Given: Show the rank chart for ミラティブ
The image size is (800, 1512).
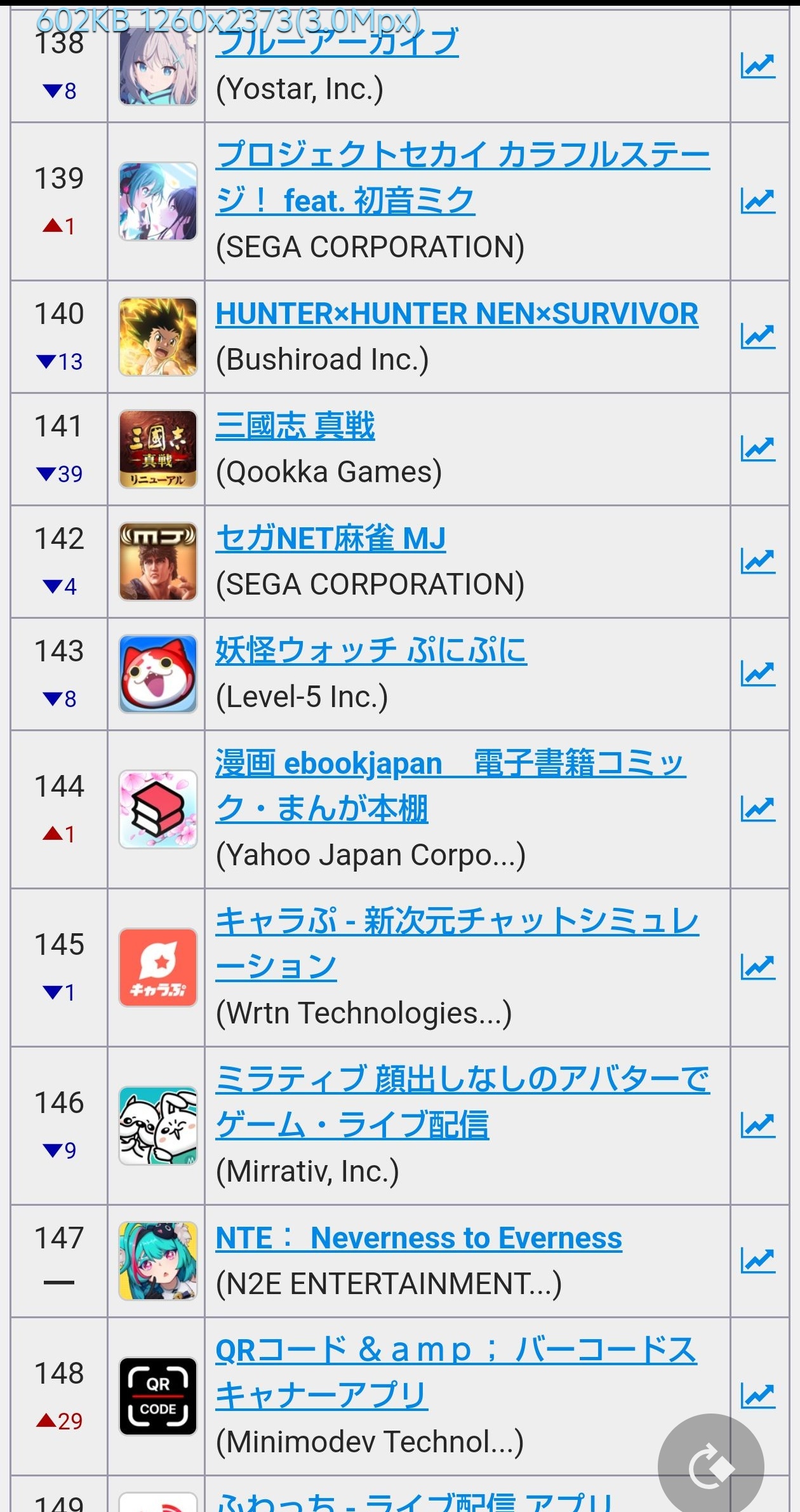Looking at the screenshot, I should [x=758, y=1126].
